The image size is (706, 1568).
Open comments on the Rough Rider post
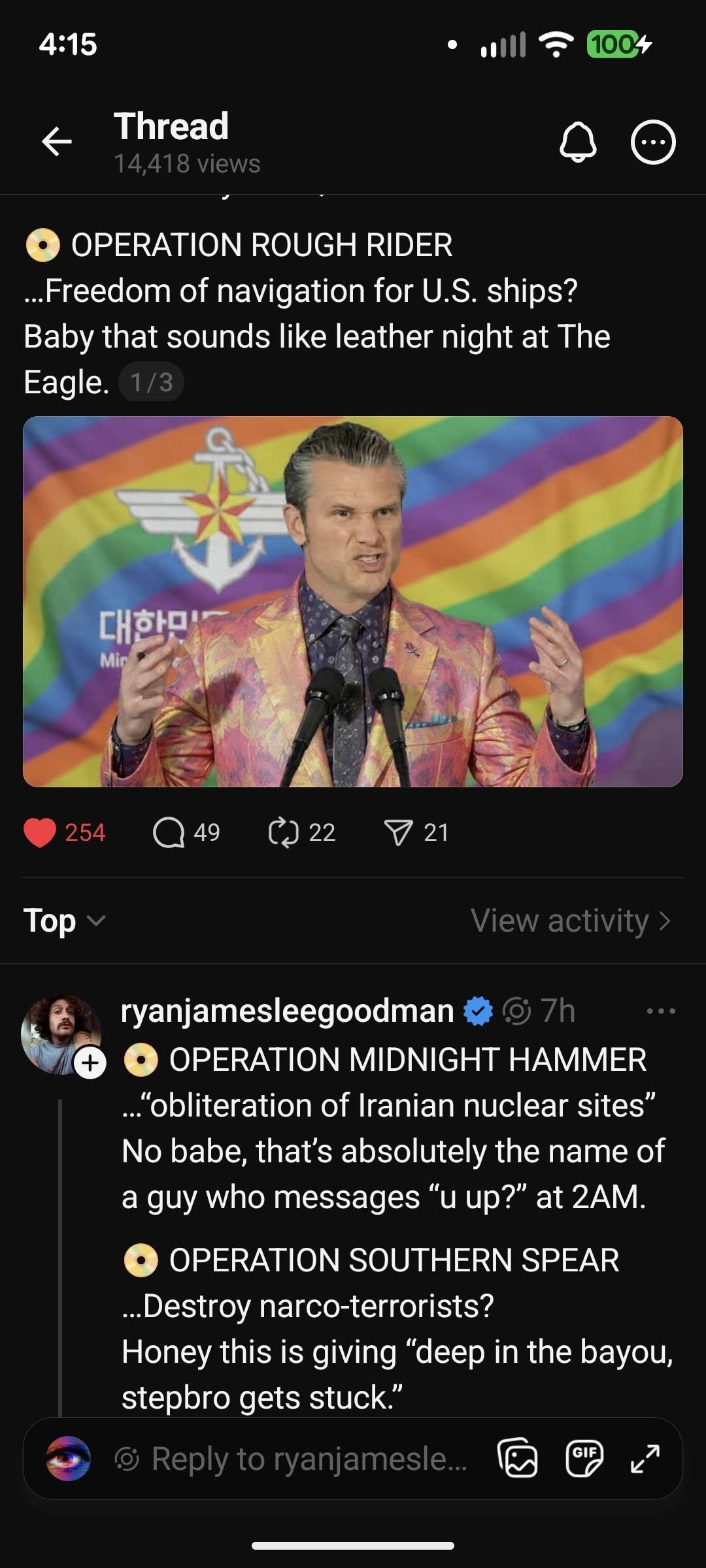click(169, 832)
